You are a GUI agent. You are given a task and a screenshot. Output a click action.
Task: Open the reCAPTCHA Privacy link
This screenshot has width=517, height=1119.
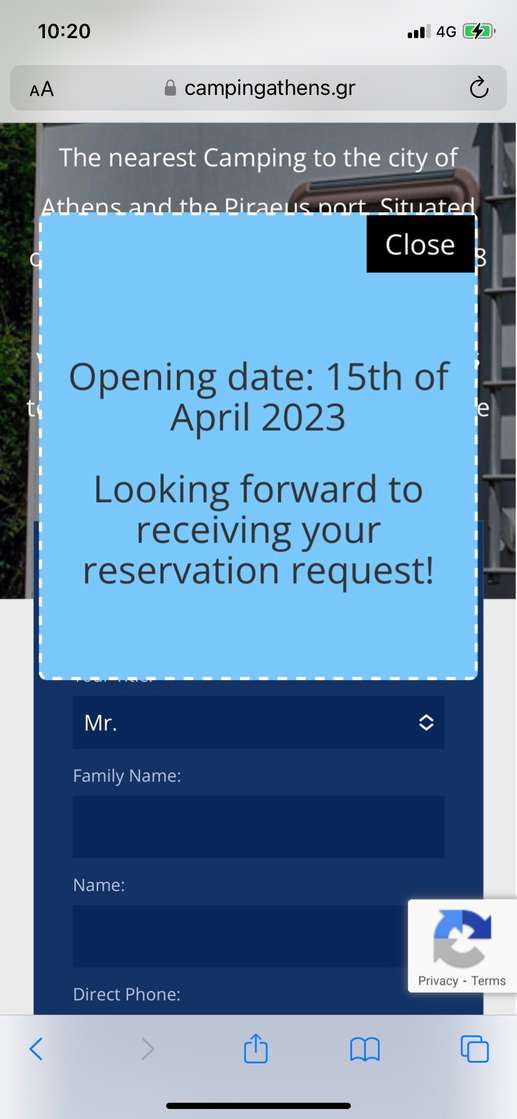point(438,981)
